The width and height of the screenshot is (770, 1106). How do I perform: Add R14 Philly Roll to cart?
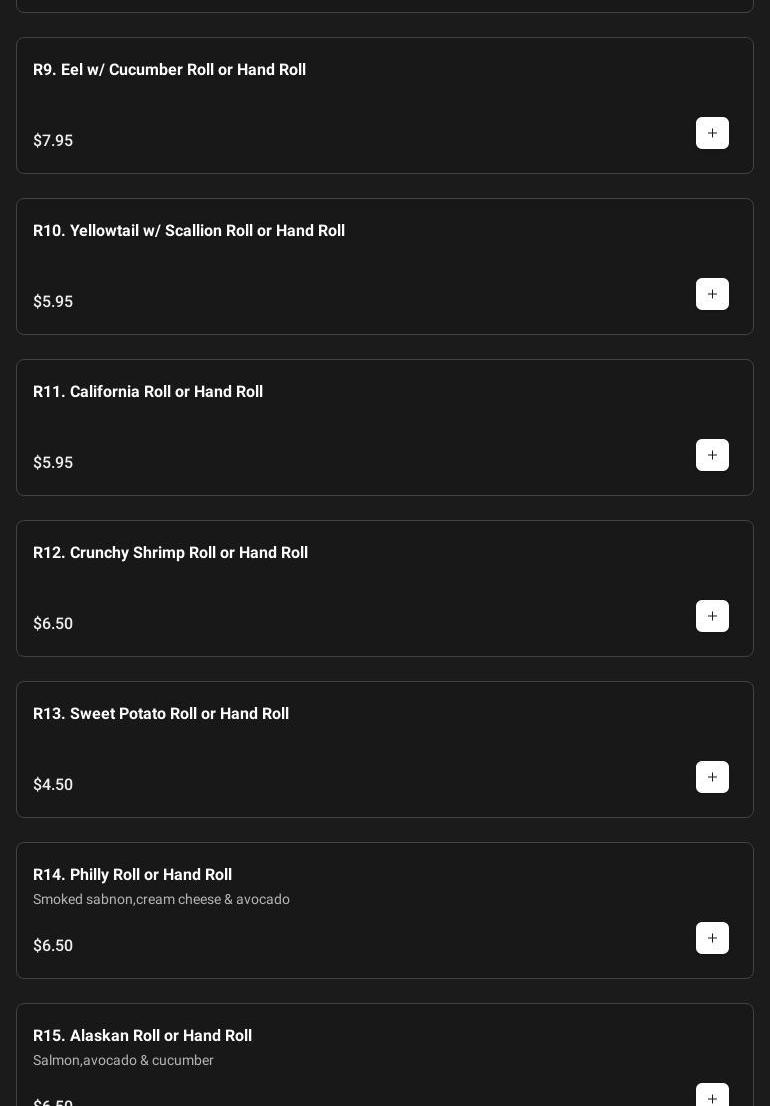tap(712, 938)
